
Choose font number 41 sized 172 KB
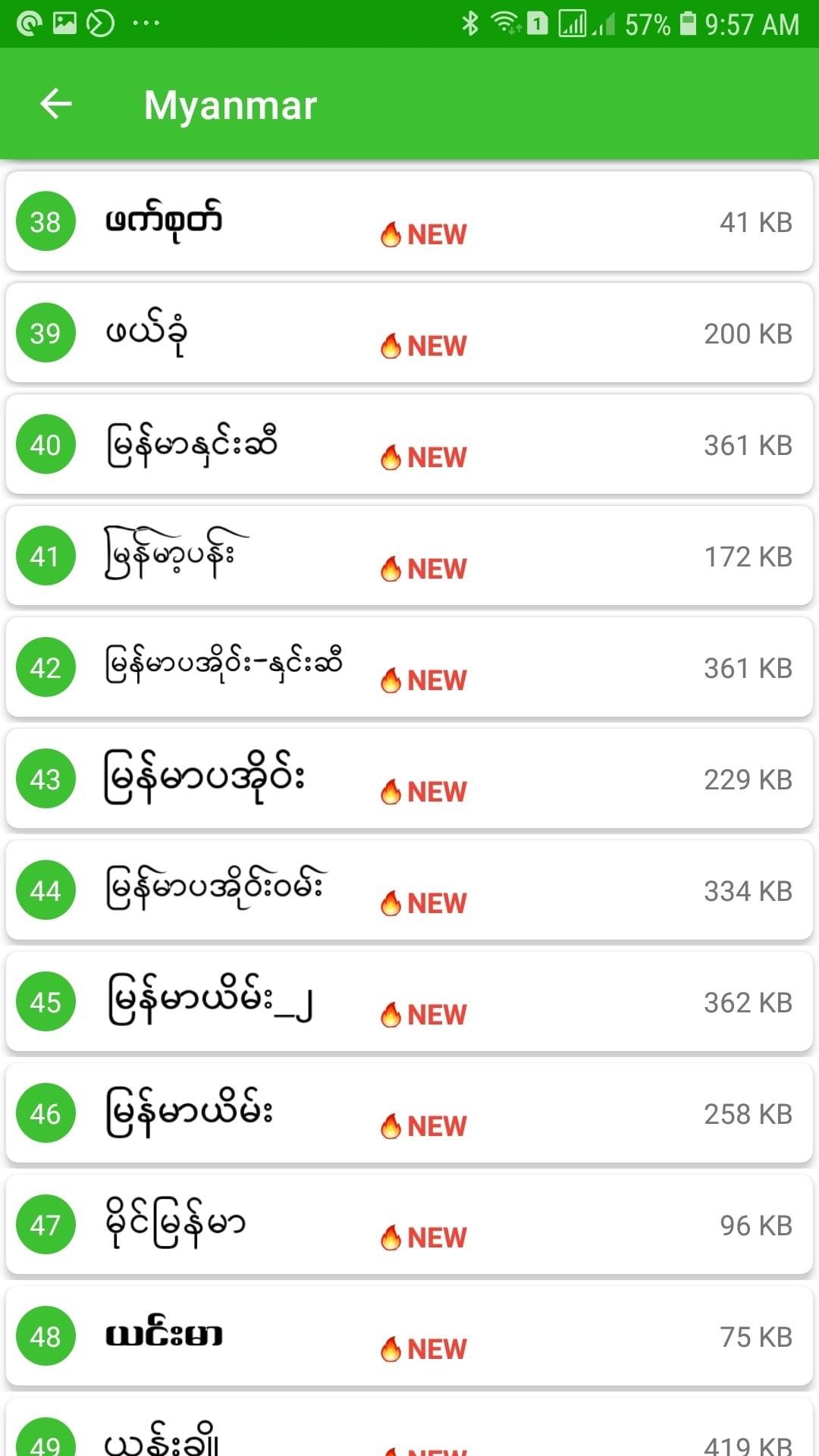409,556
